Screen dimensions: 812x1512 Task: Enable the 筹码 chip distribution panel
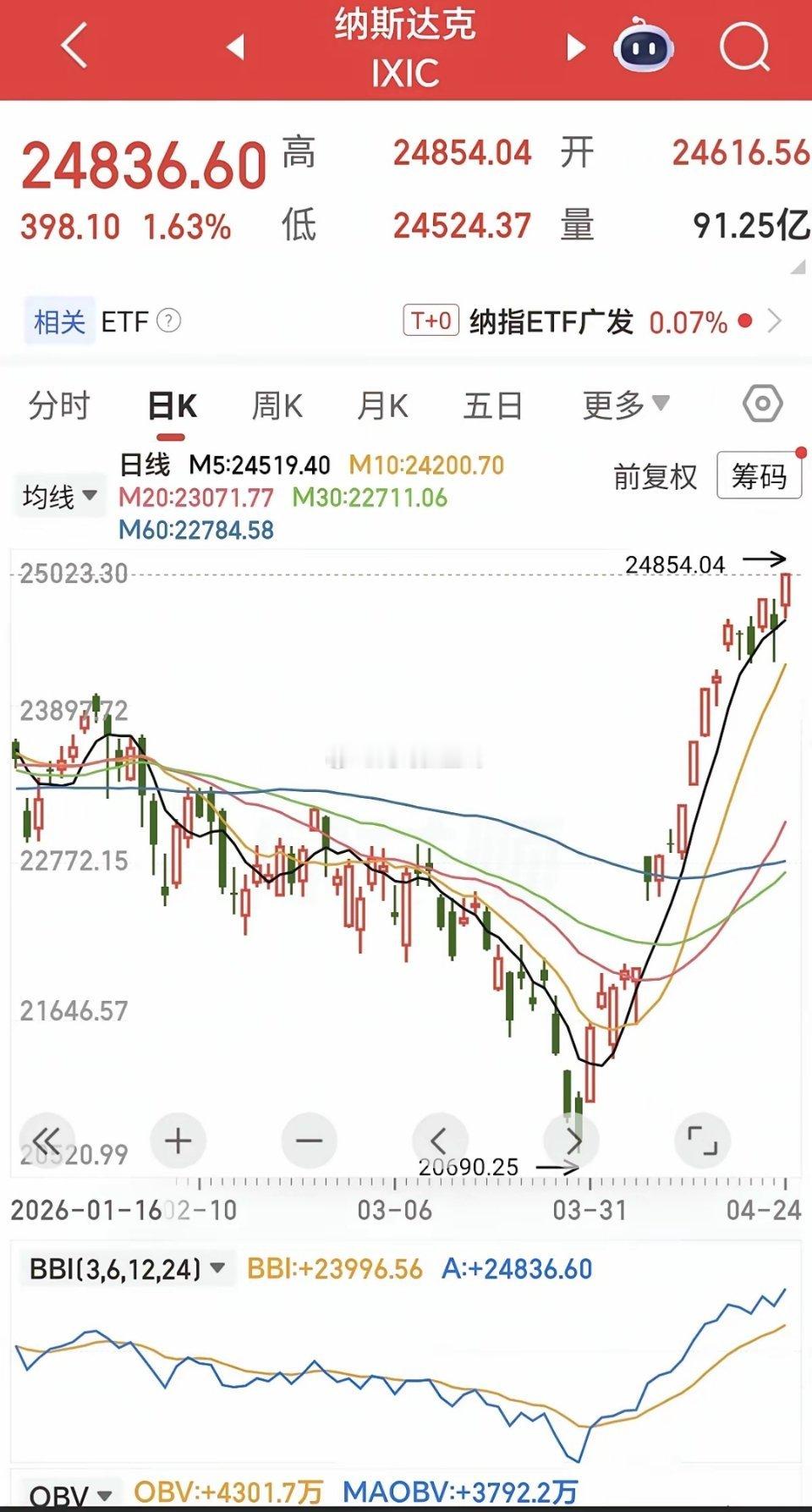pyautogui.click(x=760, y=476)
